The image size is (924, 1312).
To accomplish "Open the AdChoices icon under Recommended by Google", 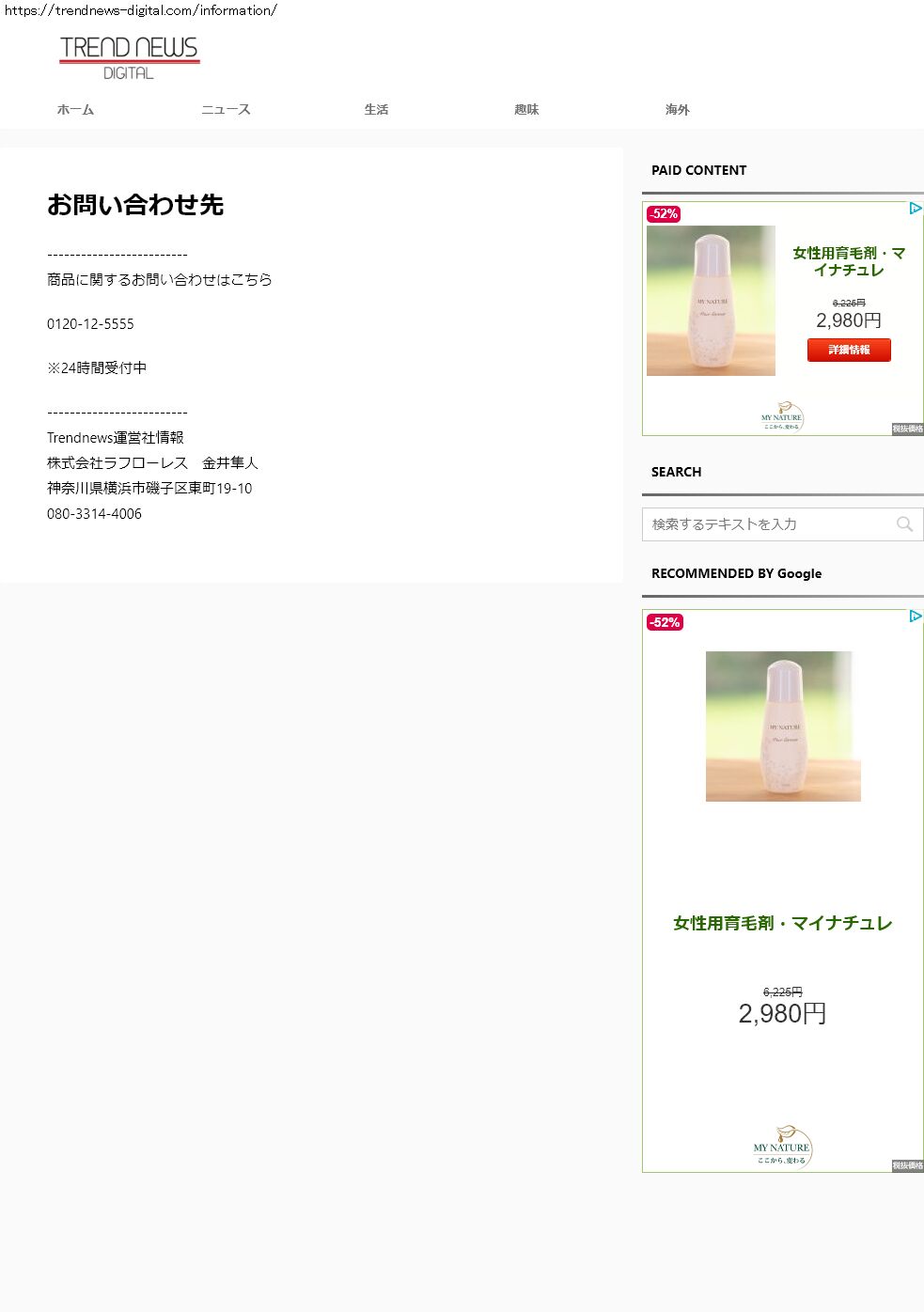I will click(916, 617).
